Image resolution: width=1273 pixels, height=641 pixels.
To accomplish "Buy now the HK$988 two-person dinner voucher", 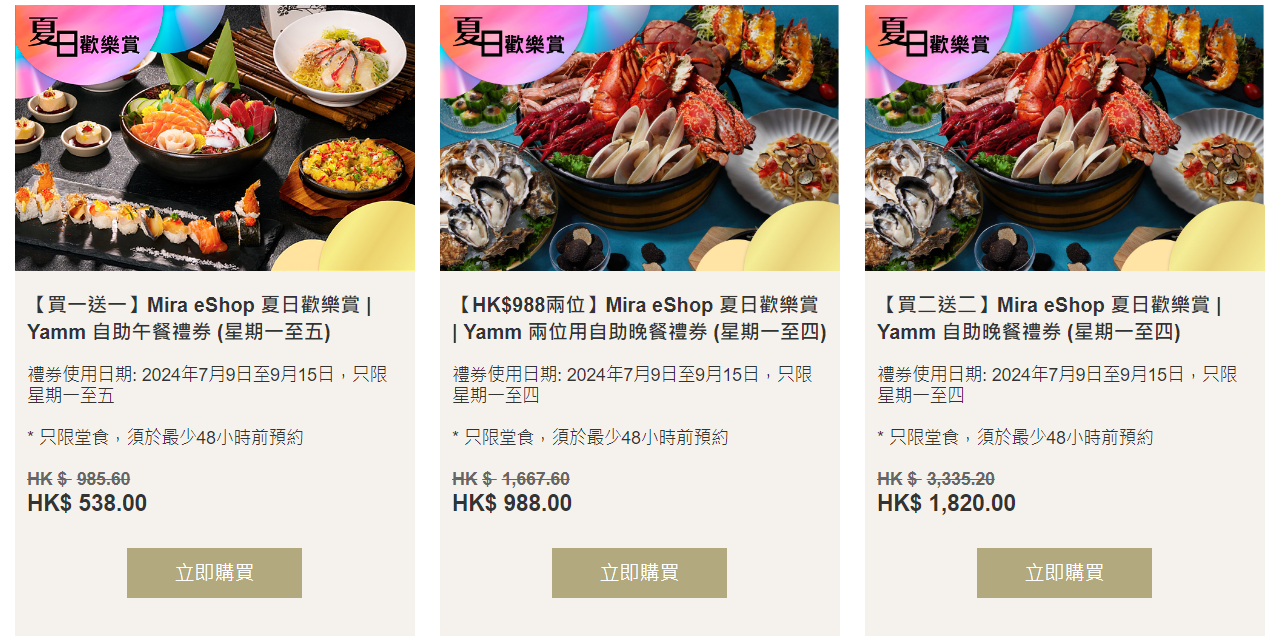I will (639, 573).
